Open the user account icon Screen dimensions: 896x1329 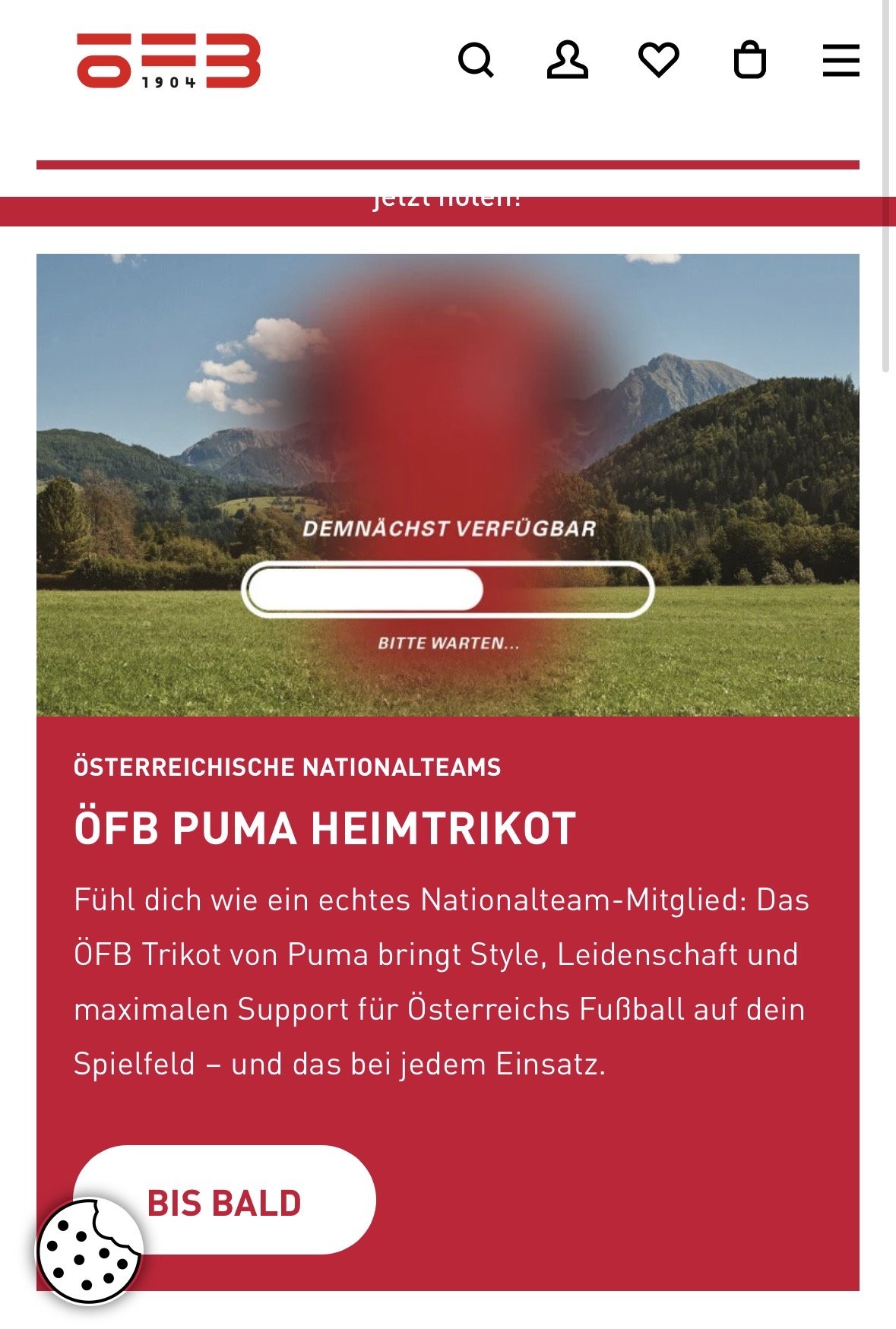click(568, 60)
